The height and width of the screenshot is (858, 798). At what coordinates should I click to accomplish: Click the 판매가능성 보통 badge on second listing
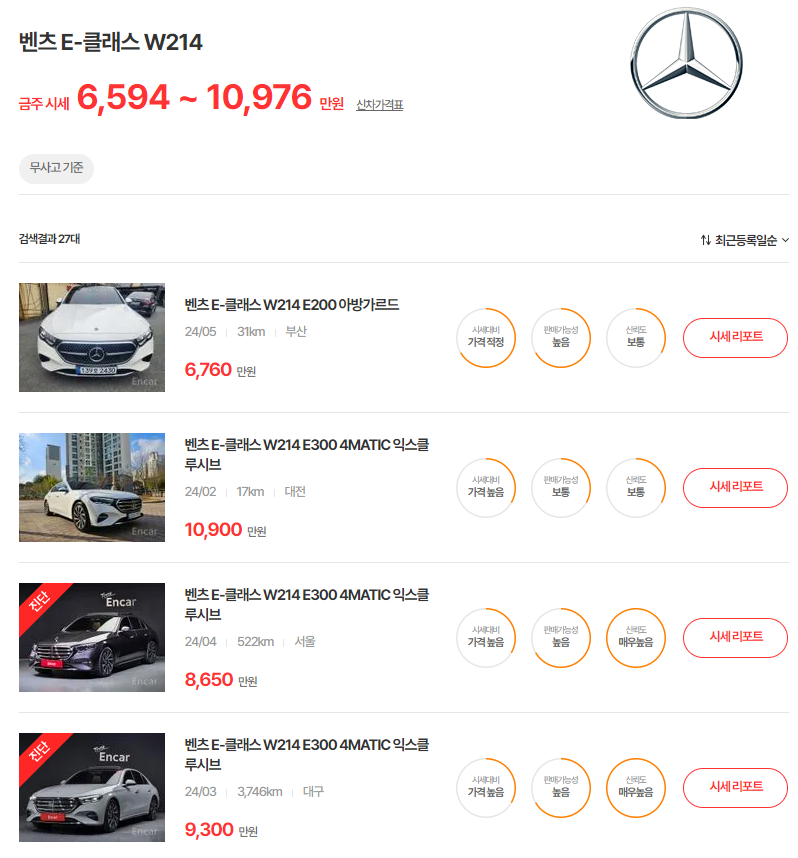pos(561,488)
